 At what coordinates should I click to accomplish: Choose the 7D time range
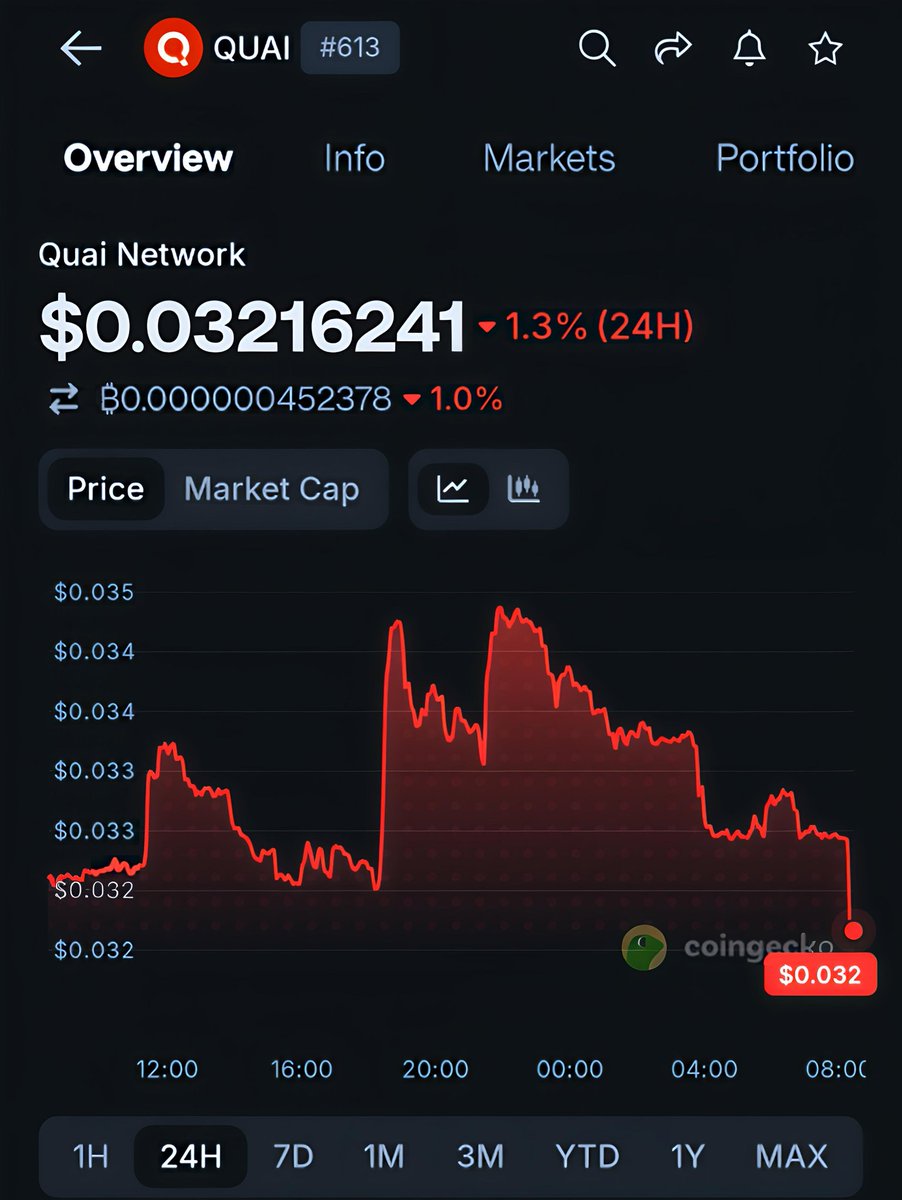[293, 1157]
